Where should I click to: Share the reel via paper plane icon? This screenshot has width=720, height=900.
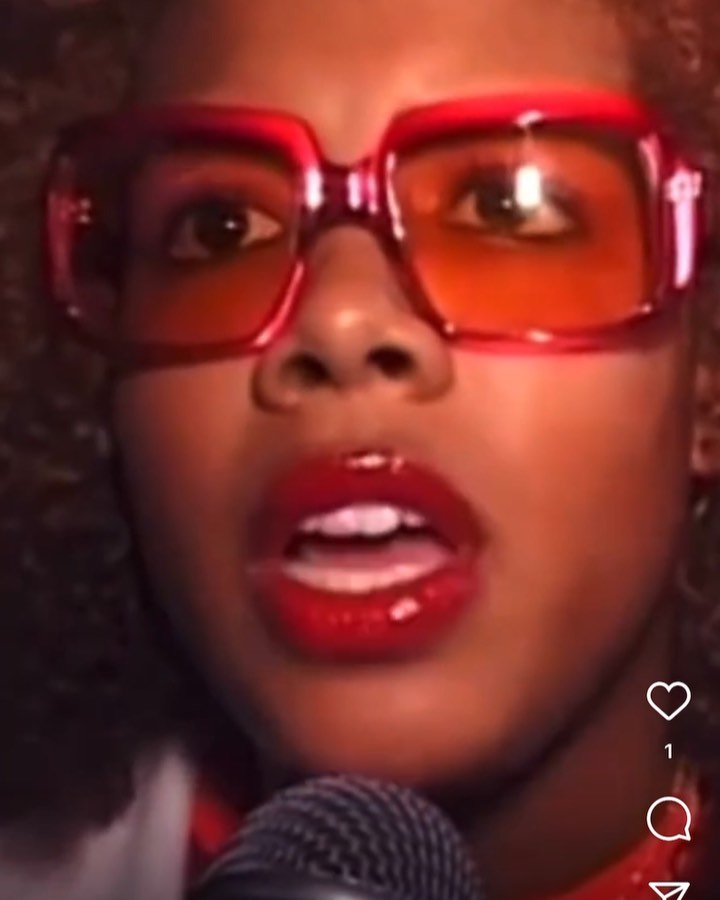669,891
